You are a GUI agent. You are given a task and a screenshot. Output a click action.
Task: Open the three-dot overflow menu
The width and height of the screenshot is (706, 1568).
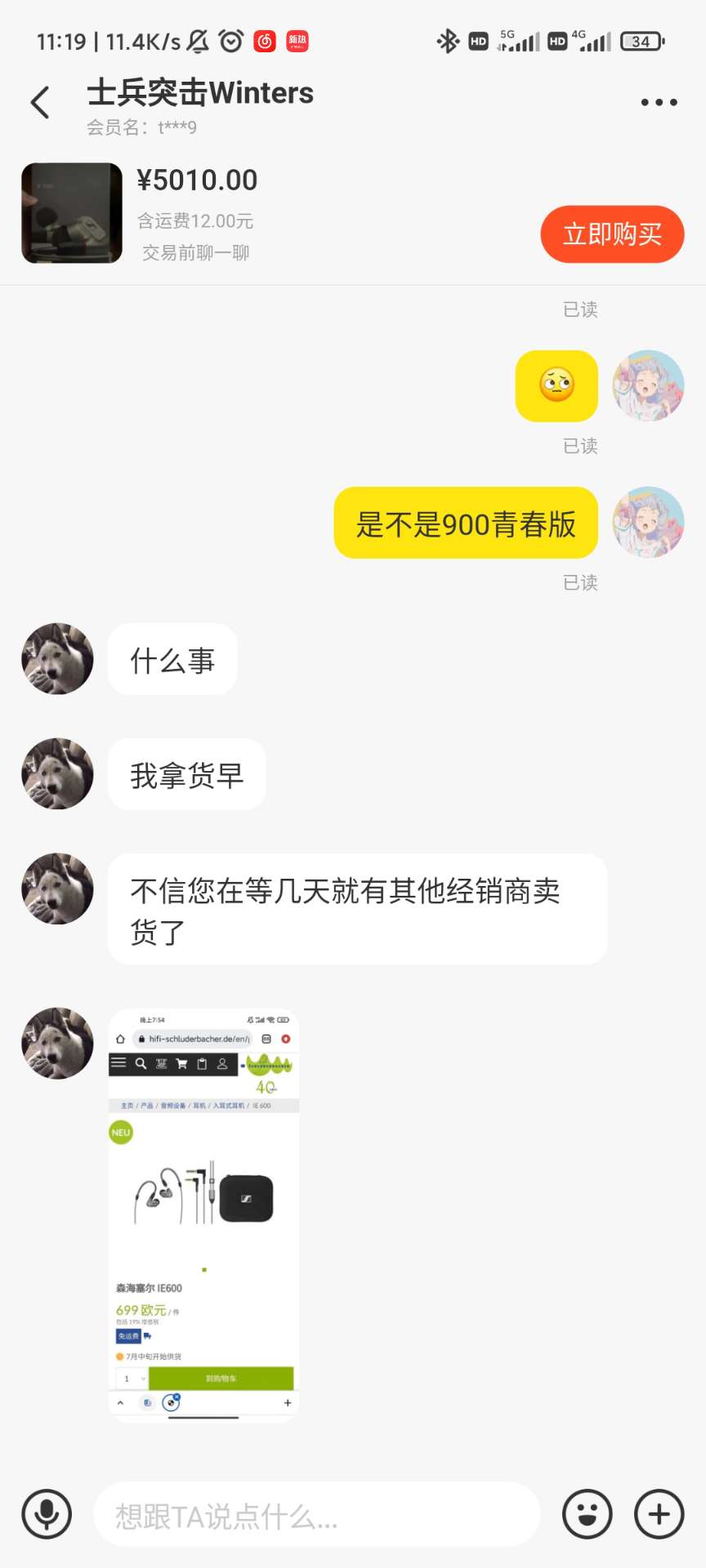click(659, 102)
